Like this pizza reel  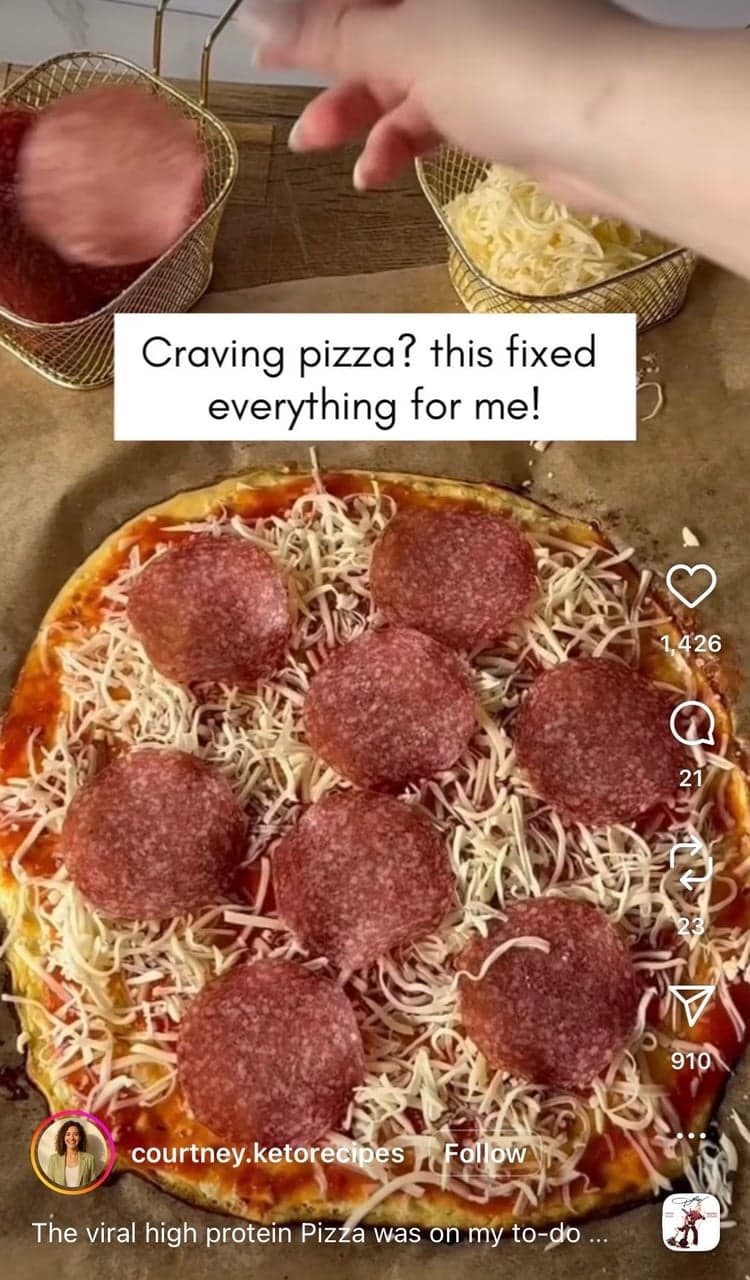coord(691,586)
